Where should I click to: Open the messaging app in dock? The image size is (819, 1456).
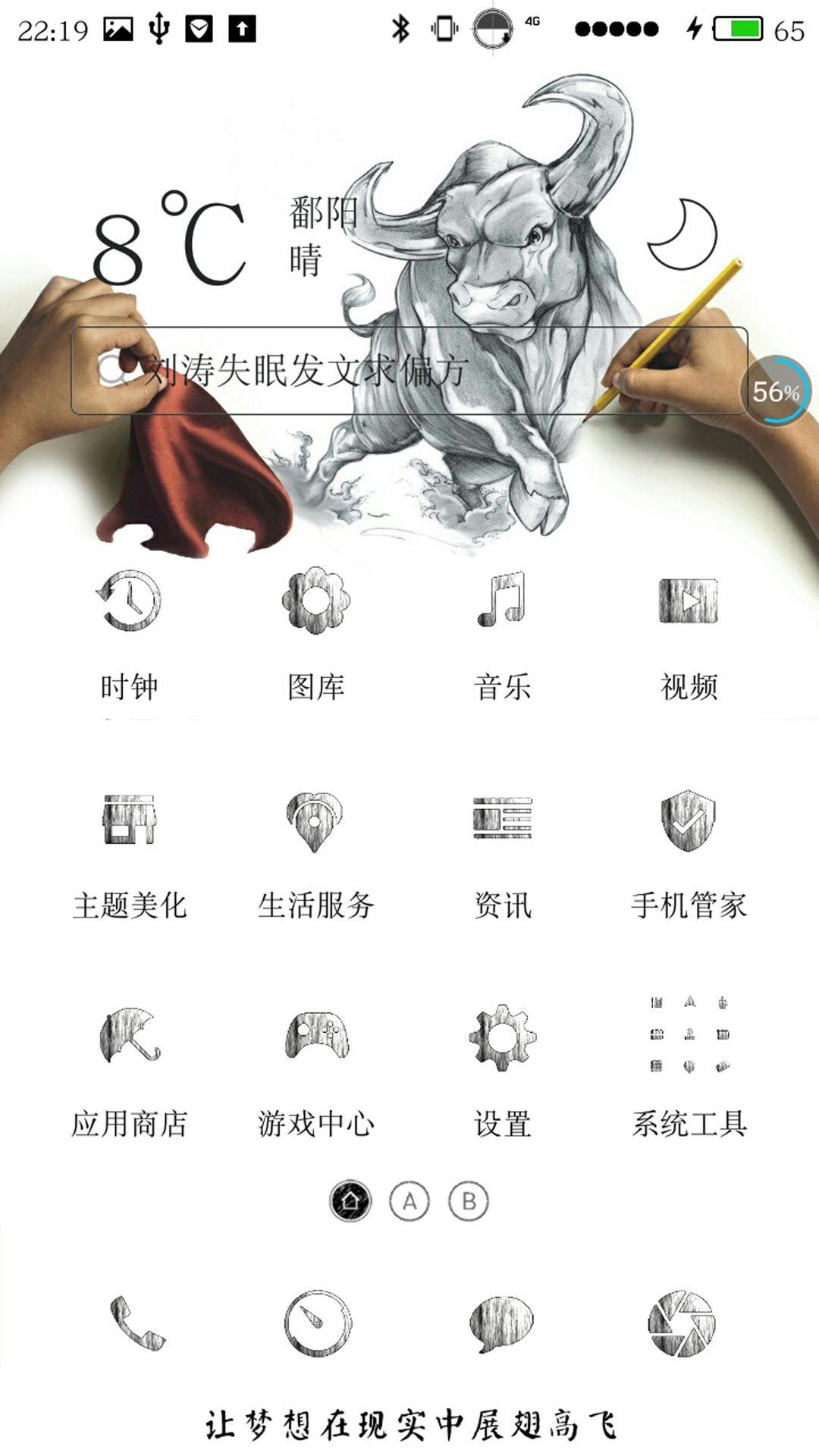tap(502, 1324)
